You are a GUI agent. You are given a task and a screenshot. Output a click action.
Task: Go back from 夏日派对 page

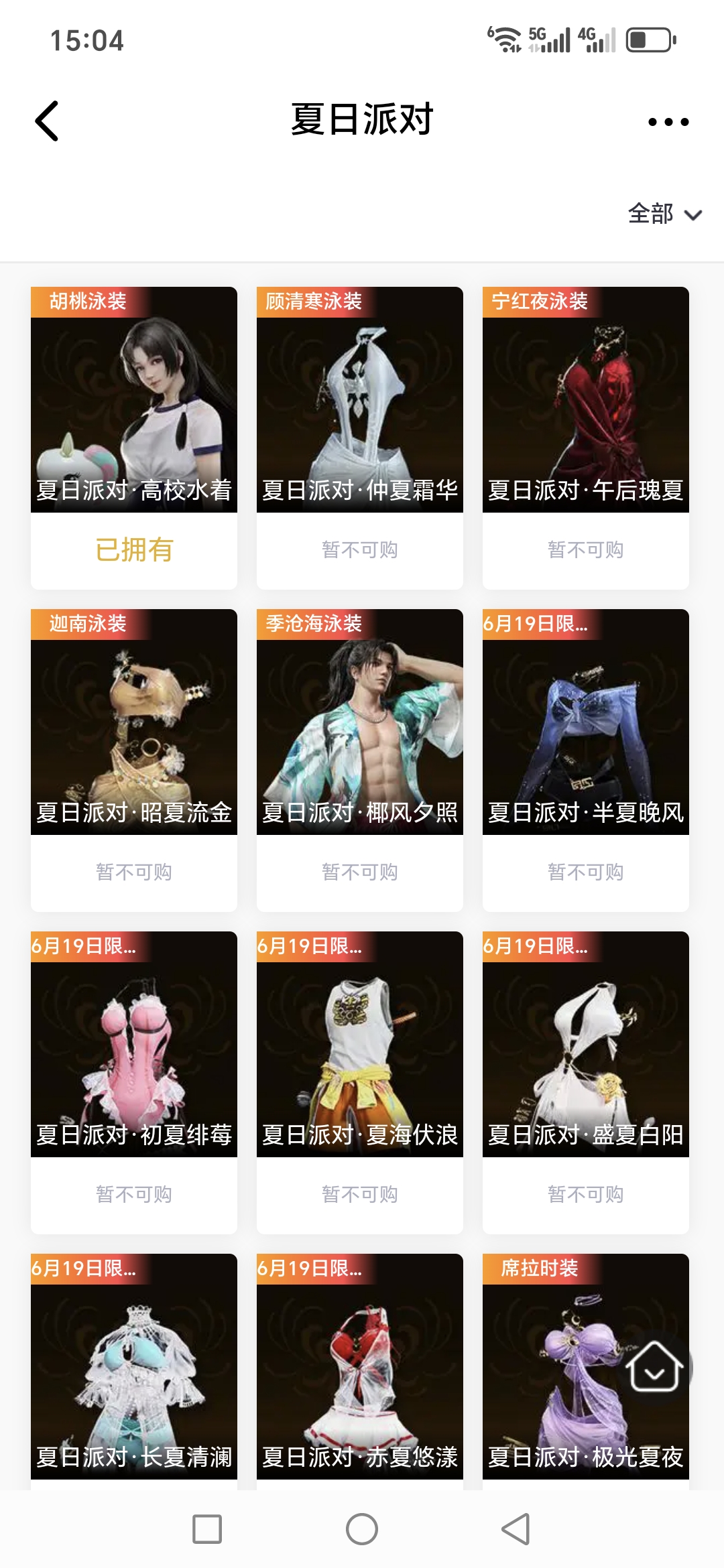point(47,121)
